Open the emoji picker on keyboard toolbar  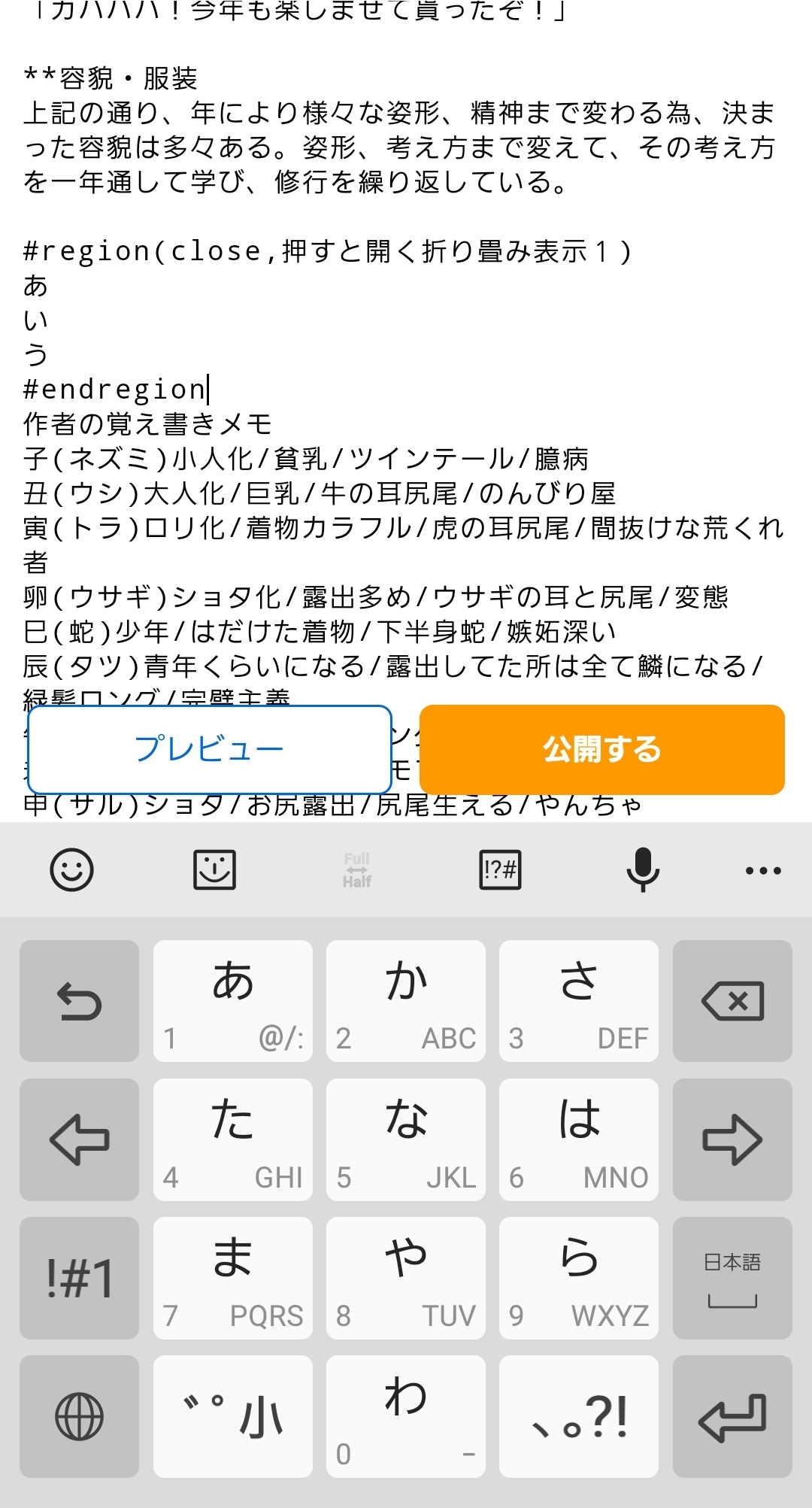pyautogui.click(x=71, y=870)
